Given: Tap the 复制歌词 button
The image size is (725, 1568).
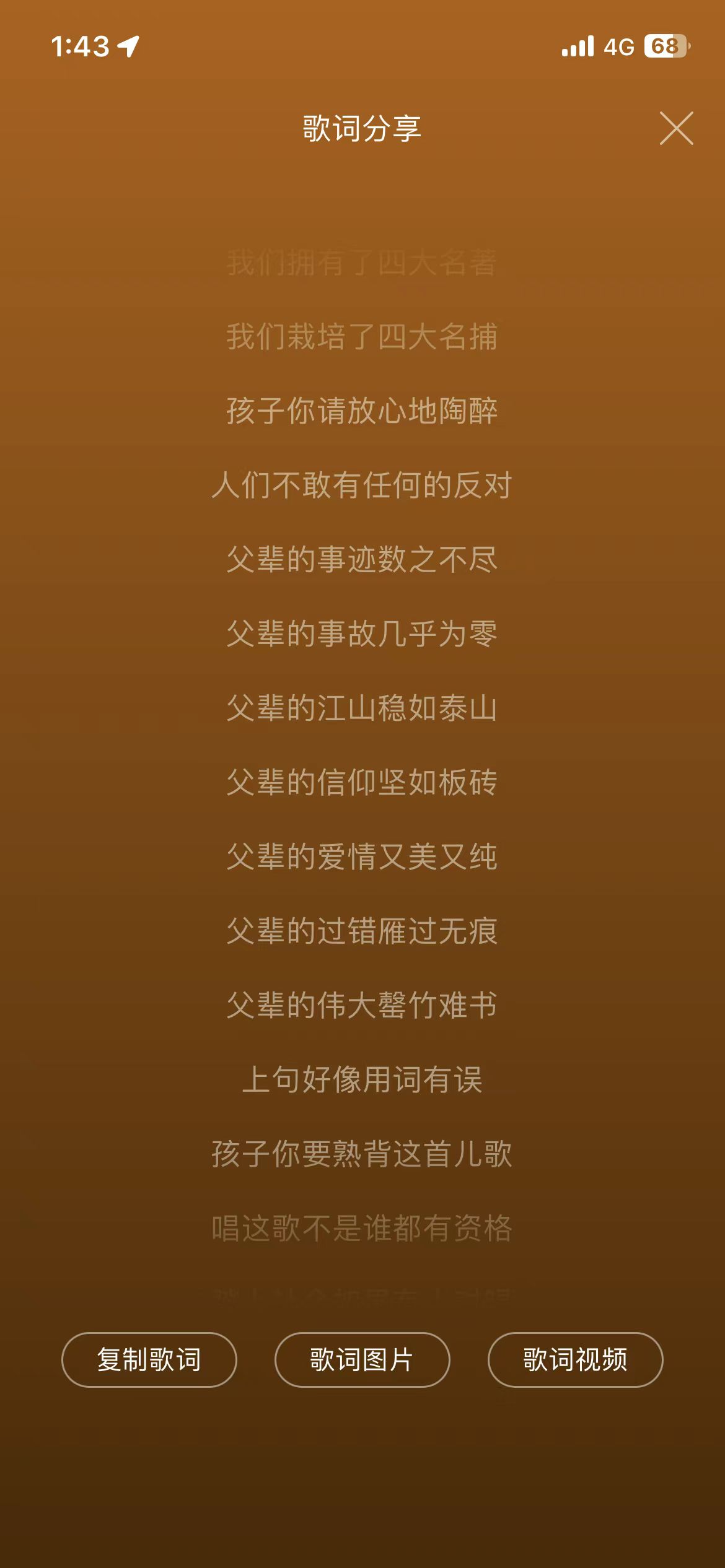Looking at the screenshot, I should click(x=149, y=1360).
